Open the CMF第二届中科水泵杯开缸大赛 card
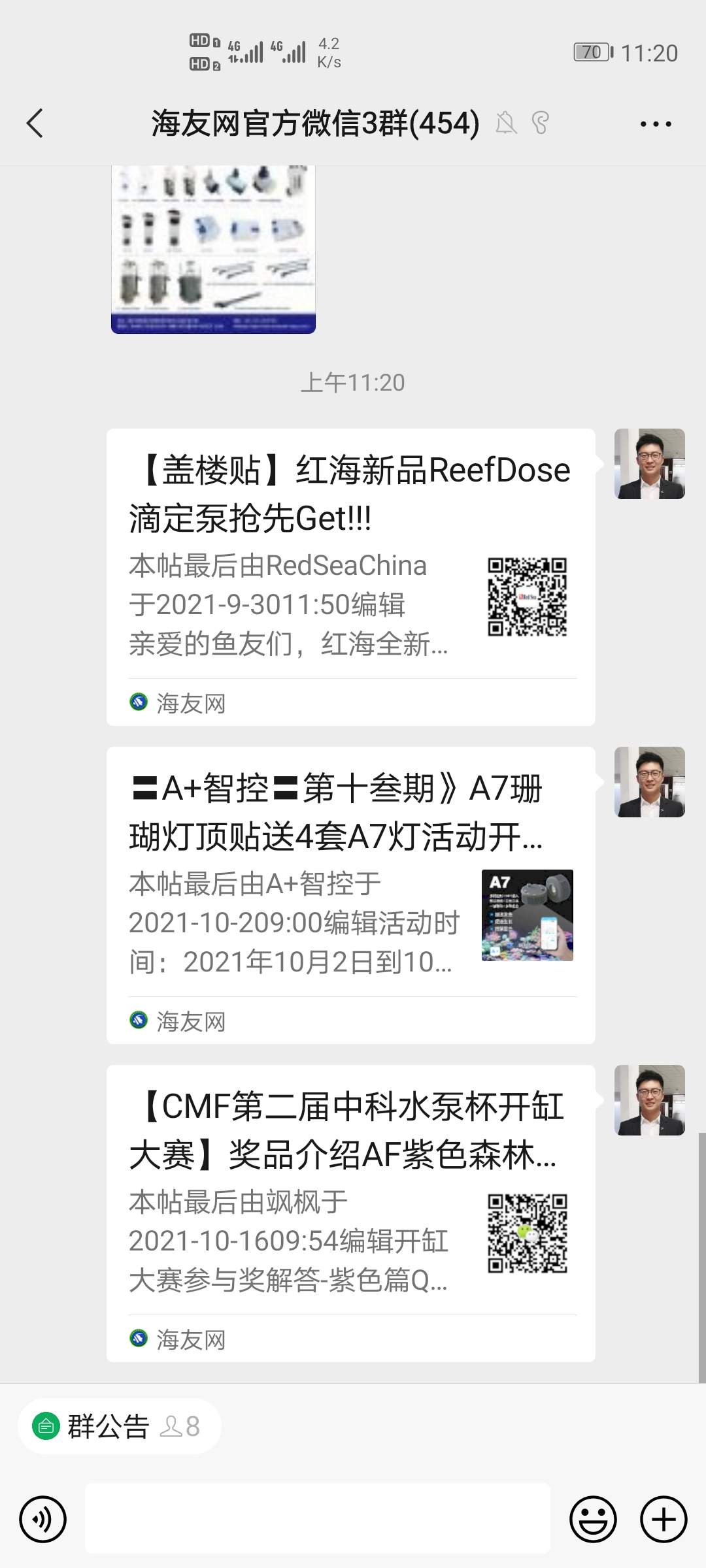The width and height of the screenshot is (706, 1568). [x=350, y=1213]
